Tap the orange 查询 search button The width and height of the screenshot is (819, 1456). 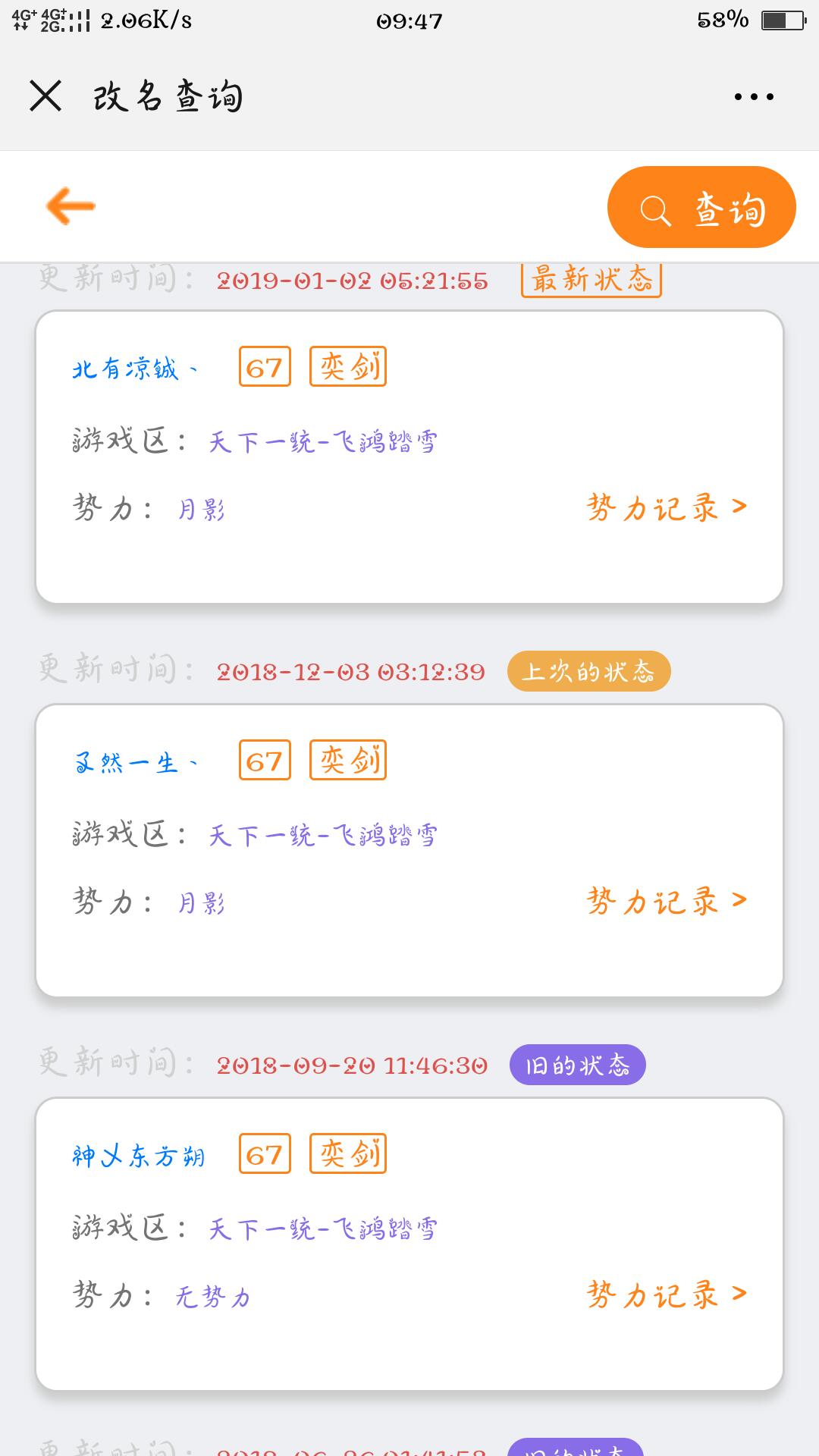point(701,207)
